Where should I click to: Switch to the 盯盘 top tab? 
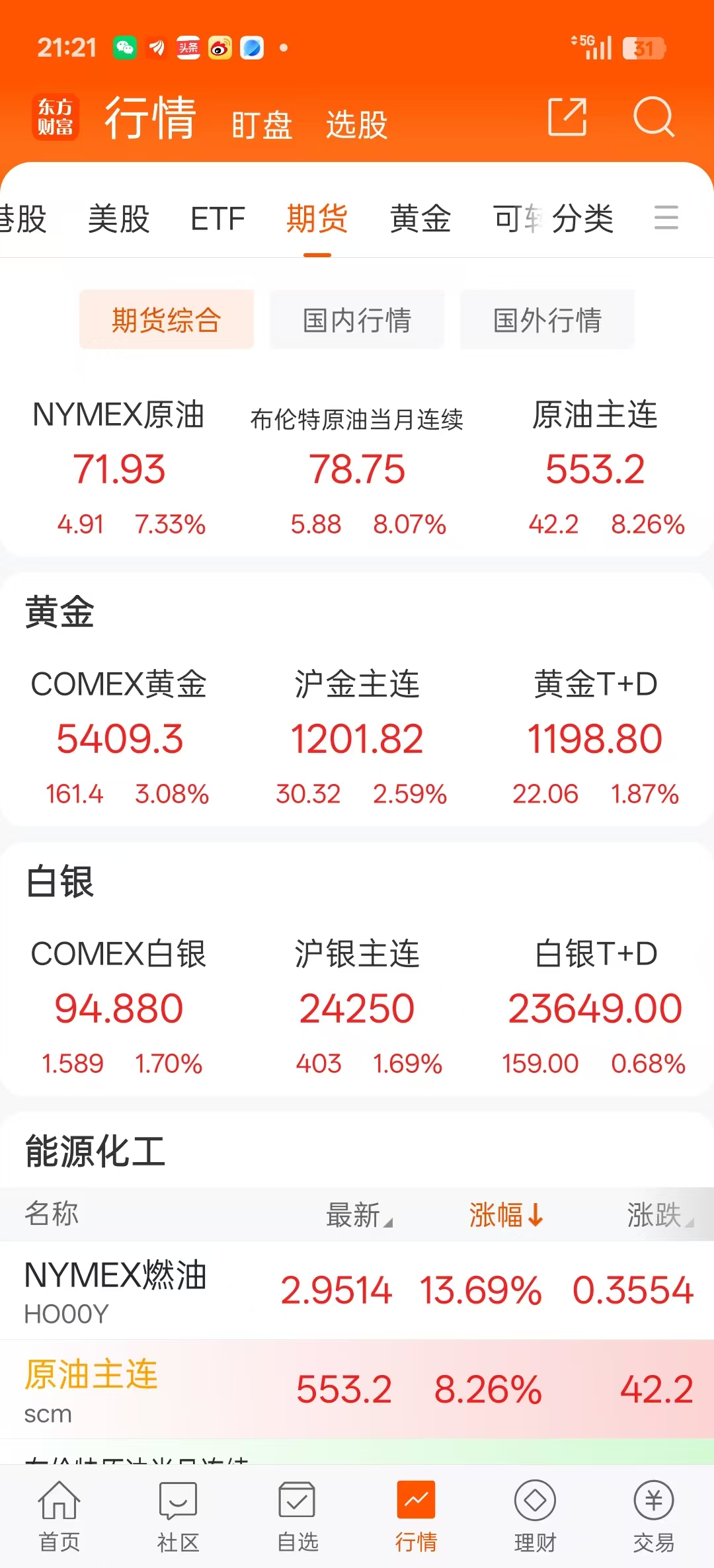click(262, 124)
